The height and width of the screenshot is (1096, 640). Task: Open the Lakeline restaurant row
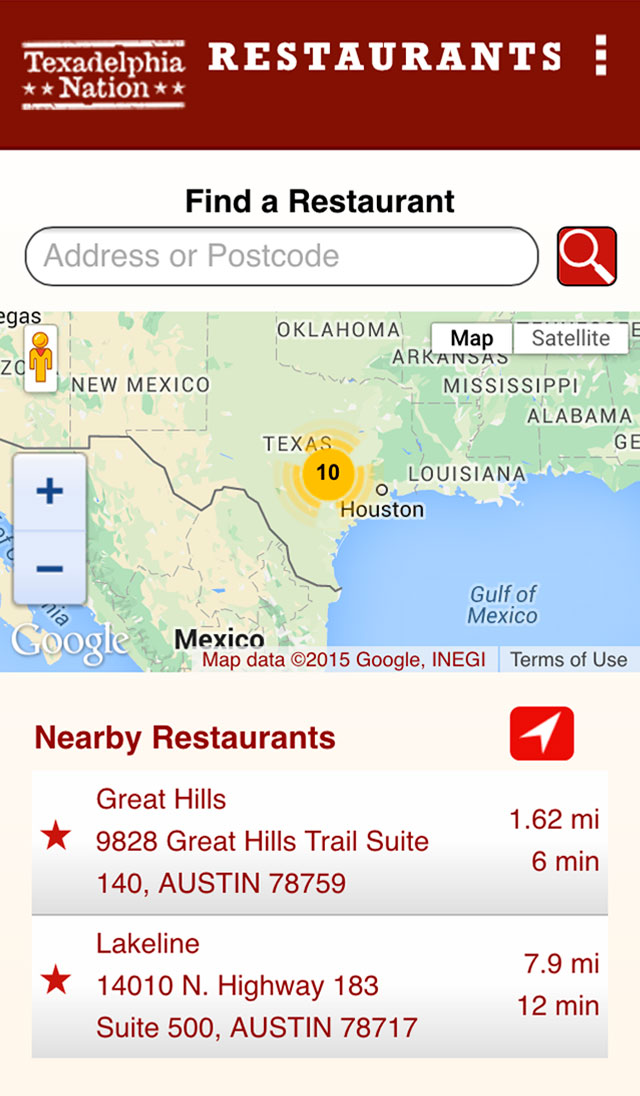319,986
